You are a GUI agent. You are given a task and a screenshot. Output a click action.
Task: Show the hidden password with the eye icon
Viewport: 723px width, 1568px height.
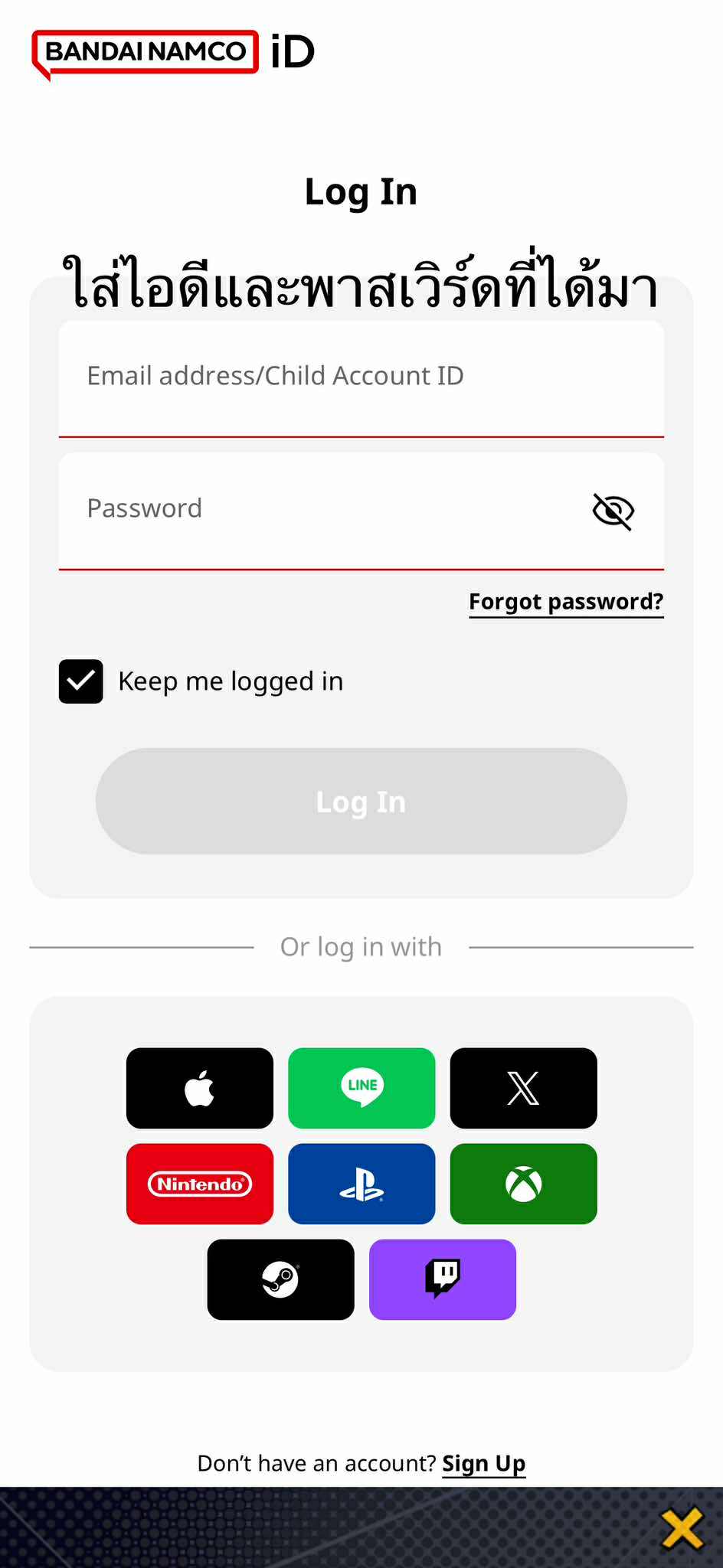[613, 511]
